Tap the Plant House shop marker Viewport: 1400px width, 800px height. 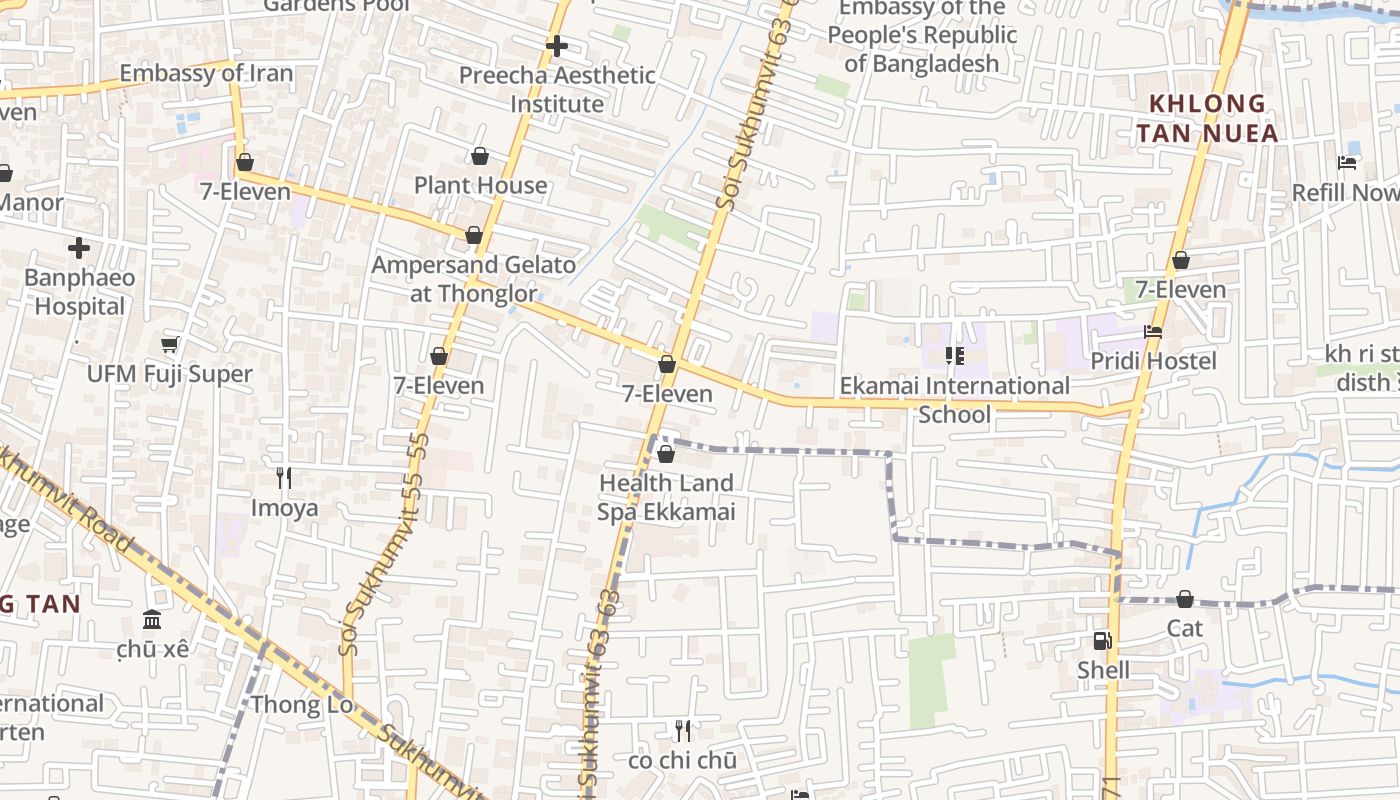(x=480, y=157)
